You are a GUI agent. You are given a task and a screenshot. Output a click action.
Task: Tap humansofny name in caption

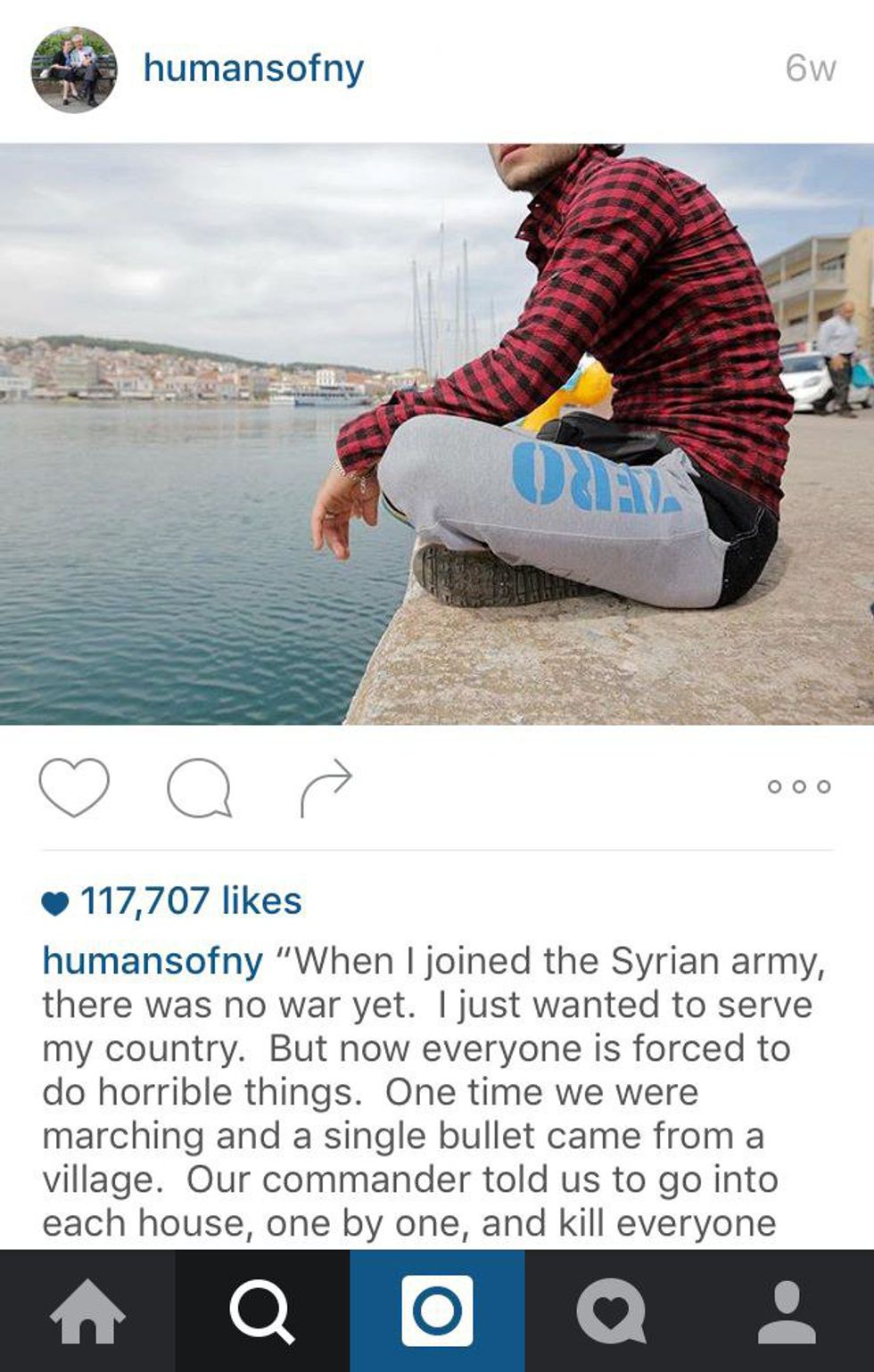(x=153, y=961)
